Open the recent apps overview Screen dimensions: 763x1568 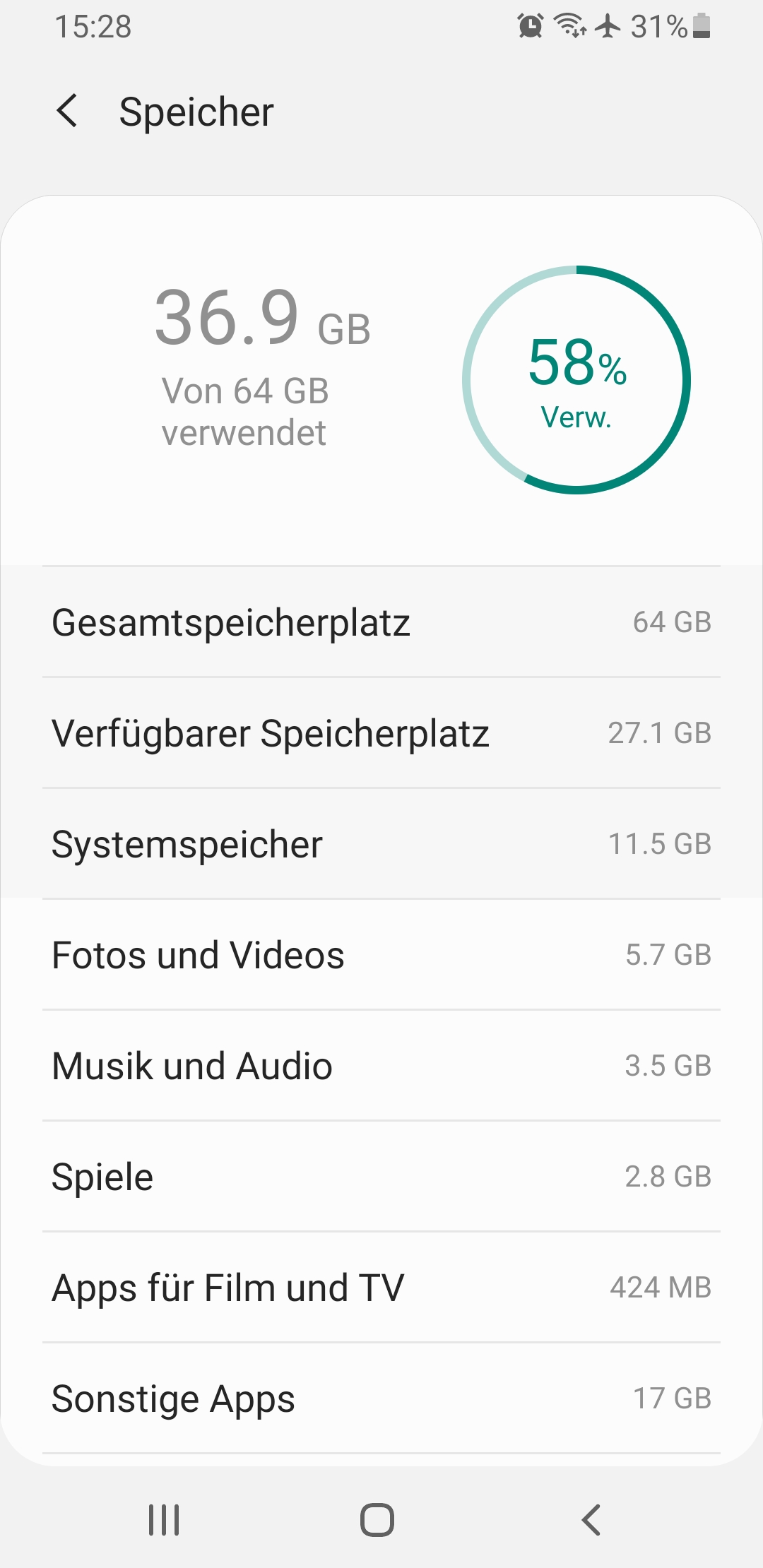point(164,1520)
